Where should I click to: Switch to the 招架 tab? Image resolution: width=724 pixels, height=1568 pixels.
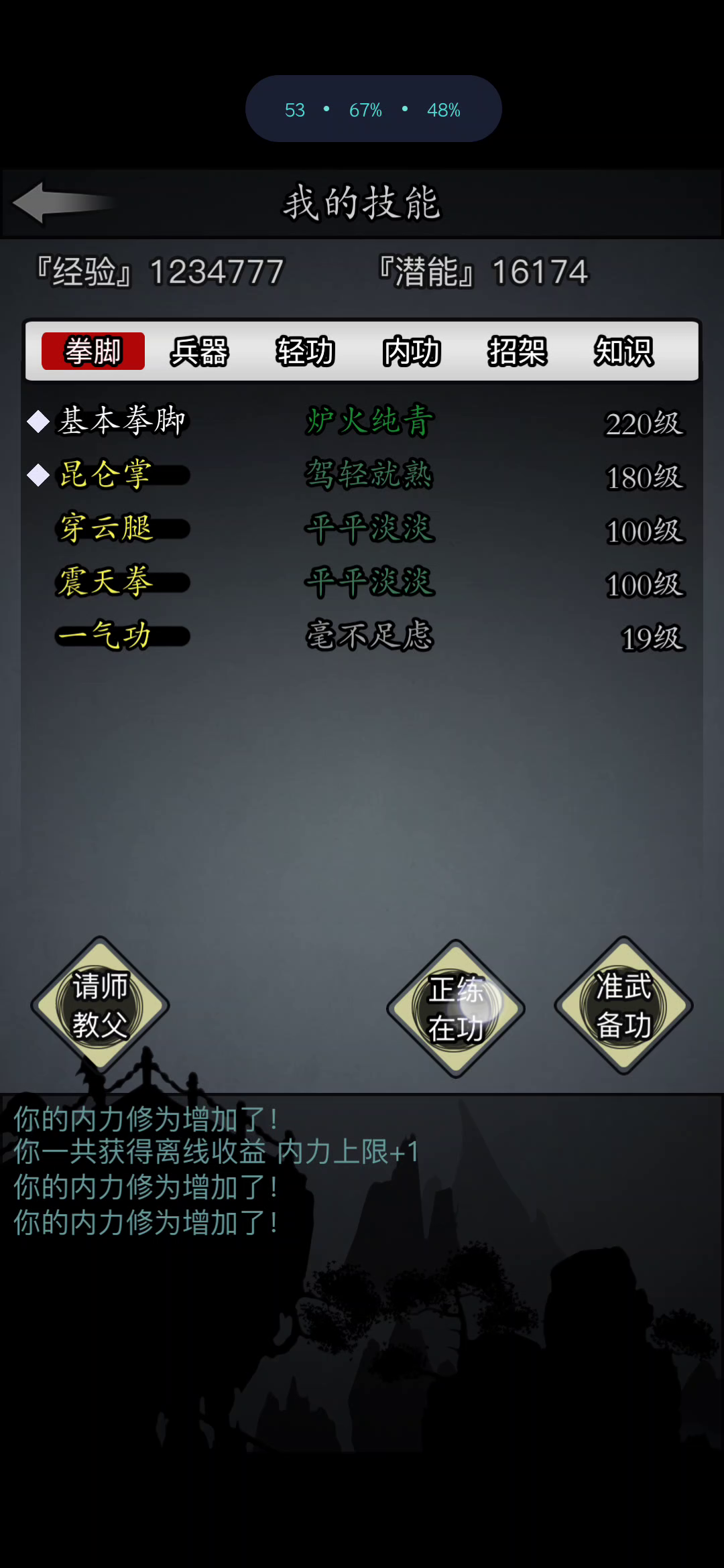pos(517,351)
